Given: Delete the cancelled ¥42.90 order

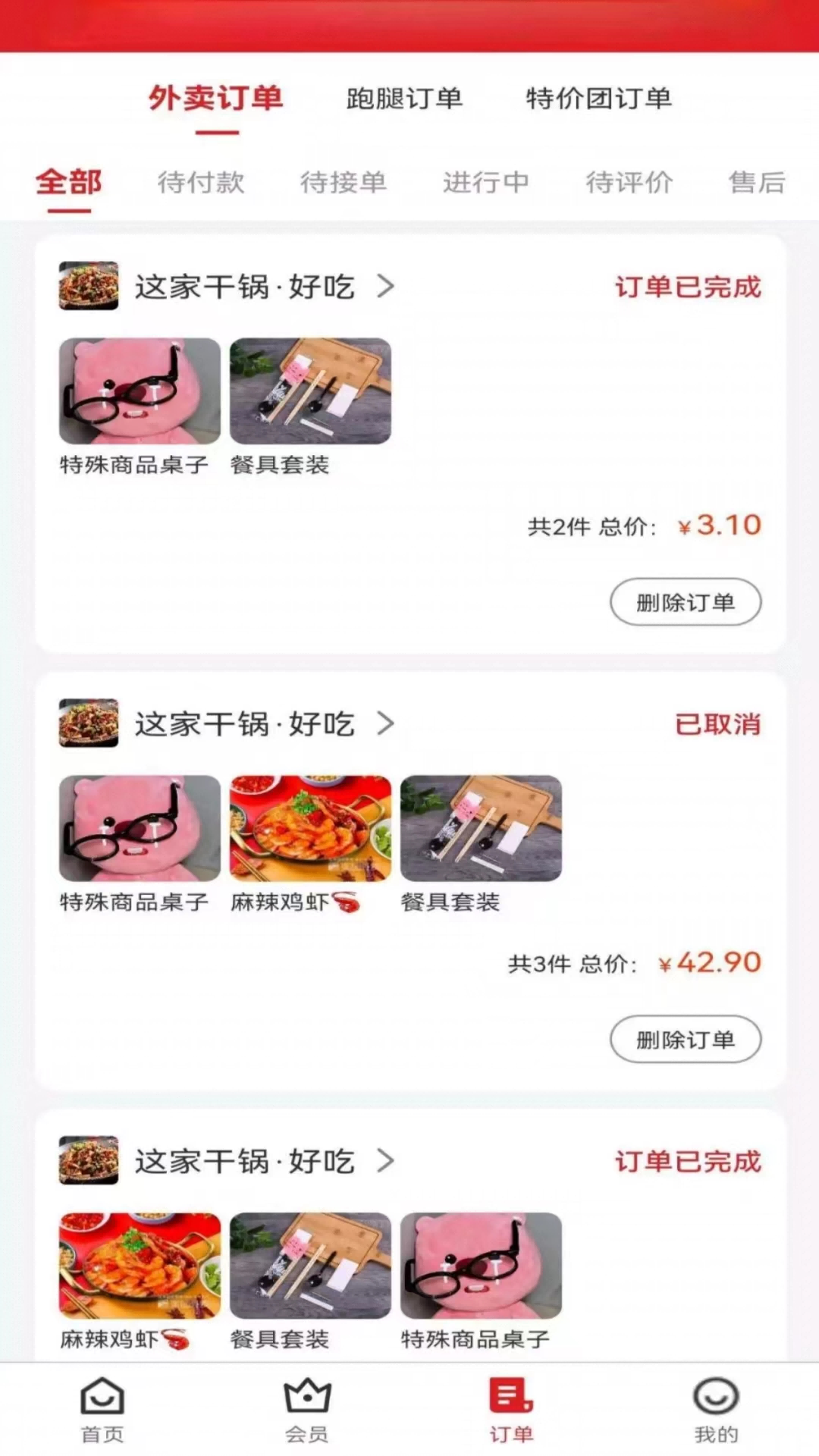Looking at the screenshot, I should (x=686, y=1039).
